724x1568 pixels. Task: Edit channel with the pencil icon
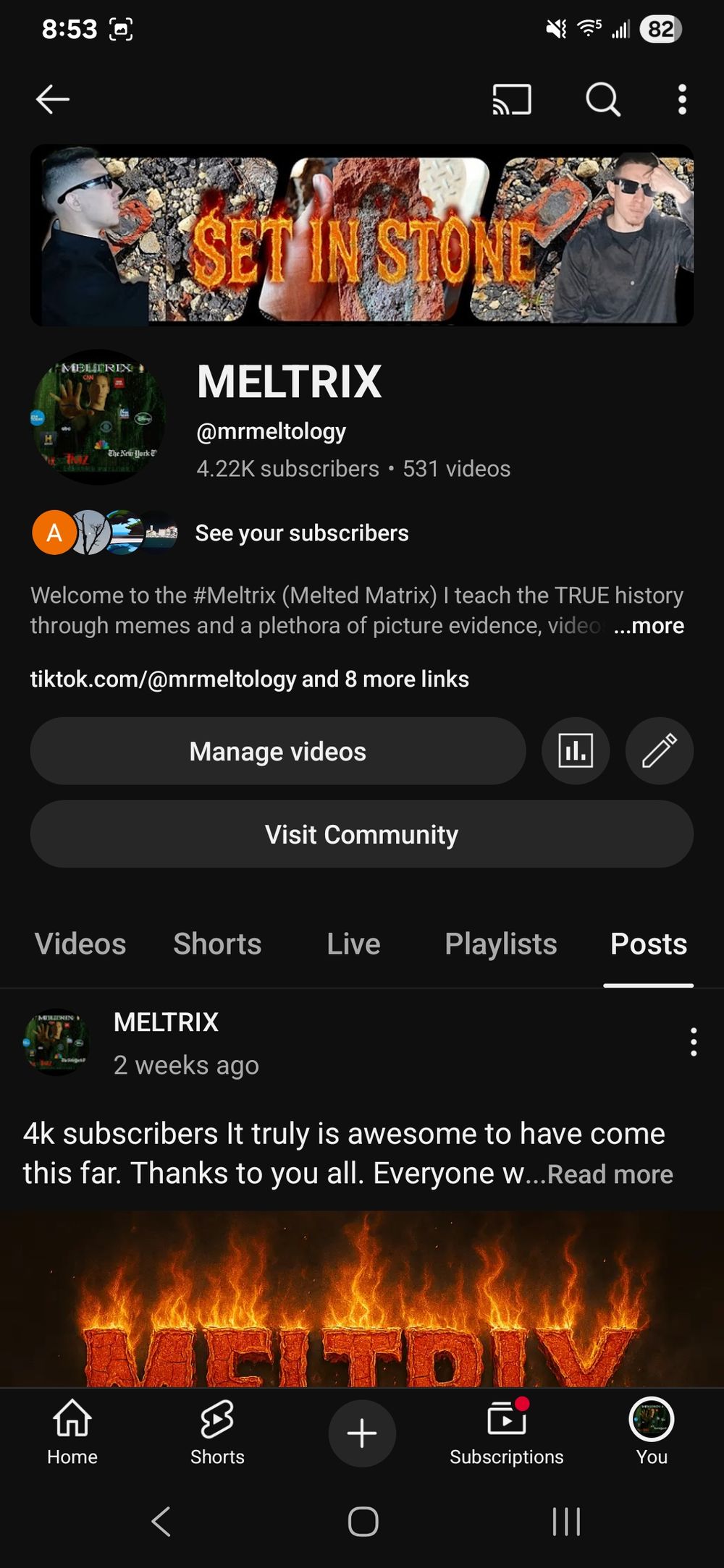click(x=660, y=751)
